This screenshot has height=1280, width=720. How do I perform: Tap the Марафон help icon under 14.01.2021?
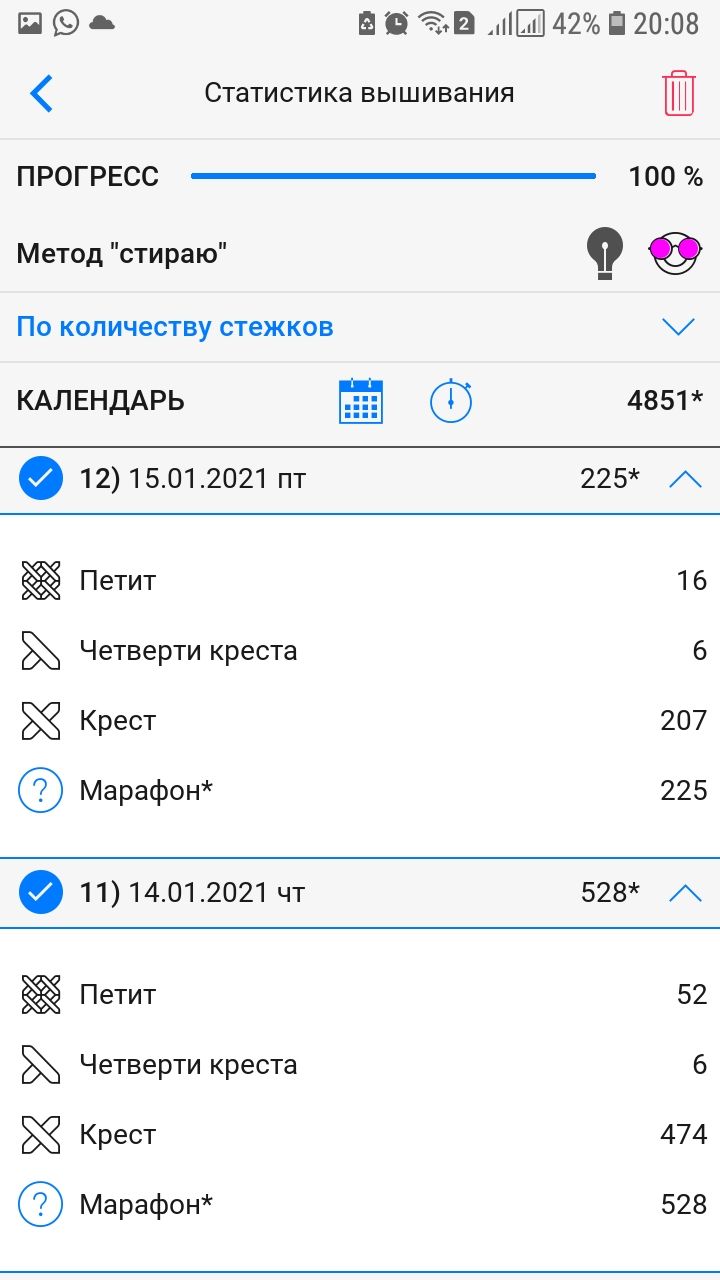coord(41,1204)
